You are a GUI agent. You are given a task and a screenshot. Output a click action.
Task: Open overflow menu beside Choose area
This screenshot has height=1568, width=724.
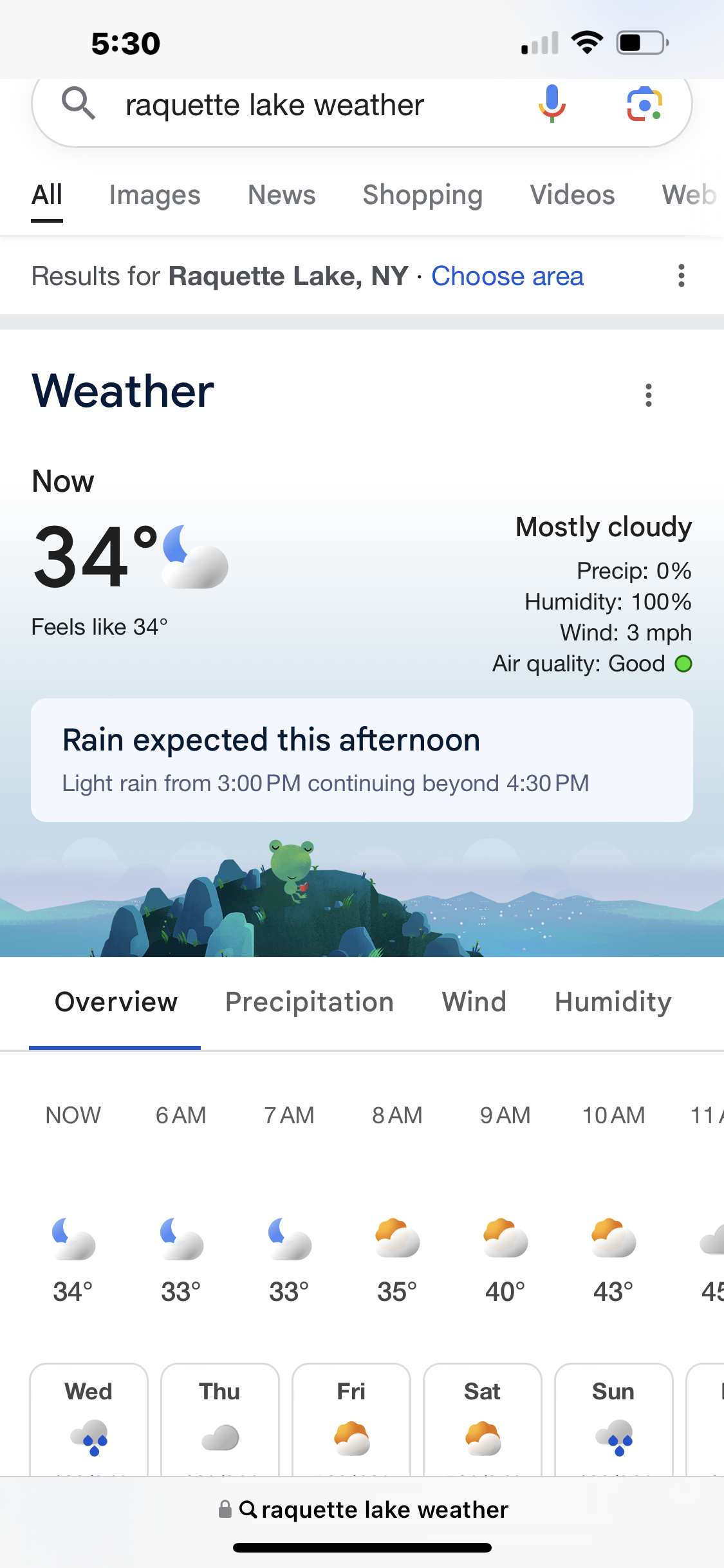coord(681,275)
